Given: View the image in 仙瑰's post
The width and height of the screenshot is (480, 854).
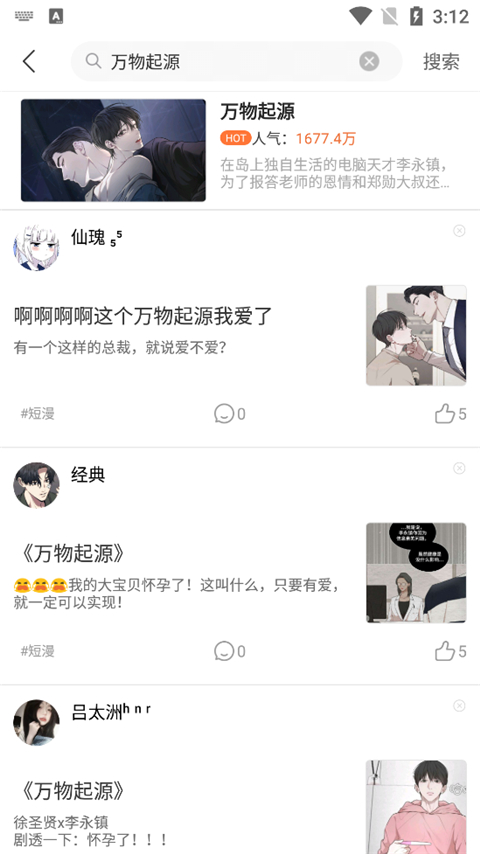Looking at the screenshot, I should 416,336.
